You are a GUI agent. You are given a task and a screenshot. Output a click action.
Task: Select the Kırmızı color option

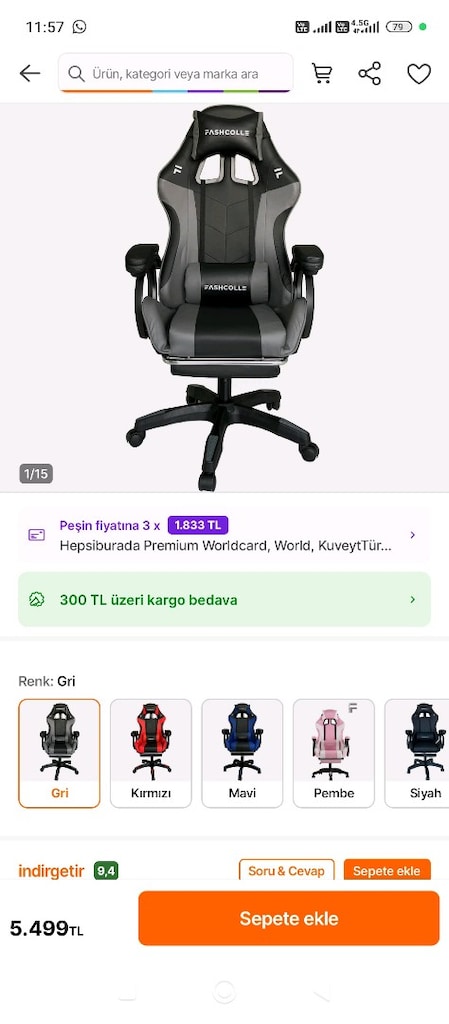pos(151,754)
